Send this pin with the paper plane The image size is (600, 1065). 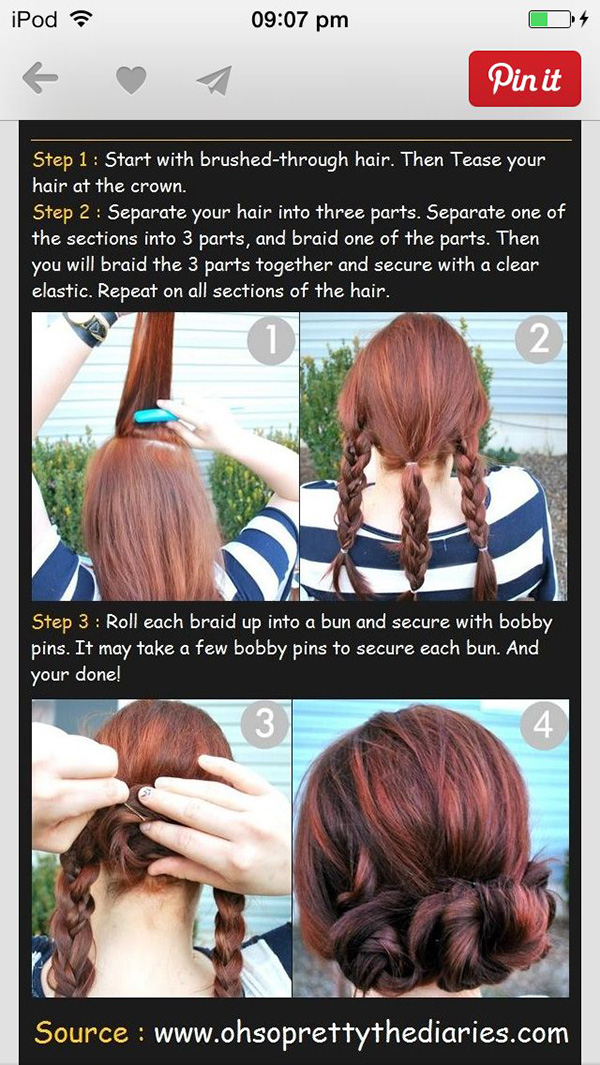tap(214, 79)
